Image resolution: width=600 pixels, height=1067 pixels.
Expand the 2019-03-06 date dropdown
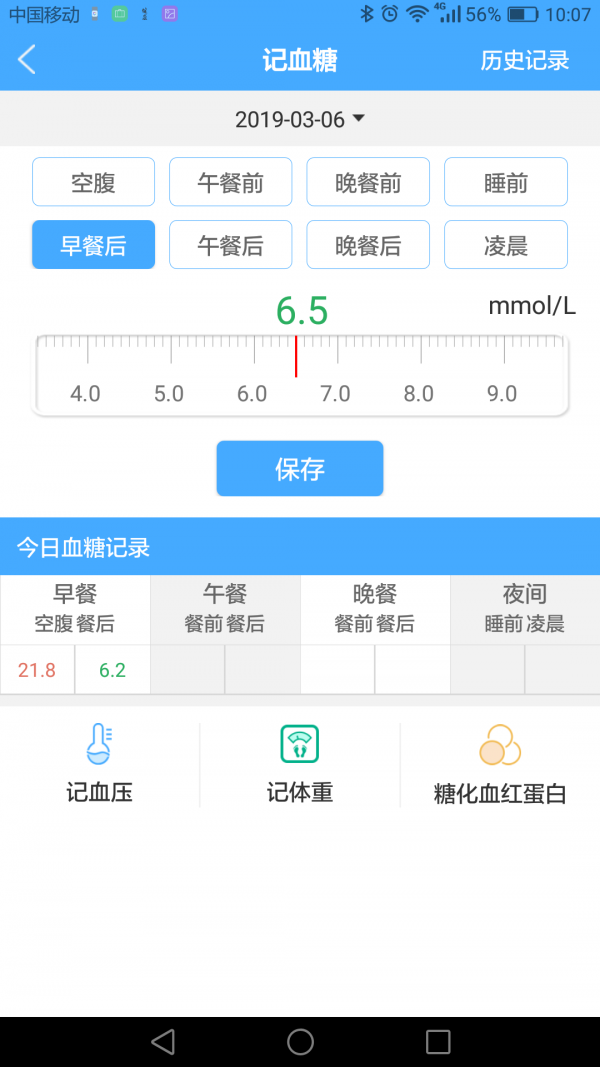click(x=300, y=120)
